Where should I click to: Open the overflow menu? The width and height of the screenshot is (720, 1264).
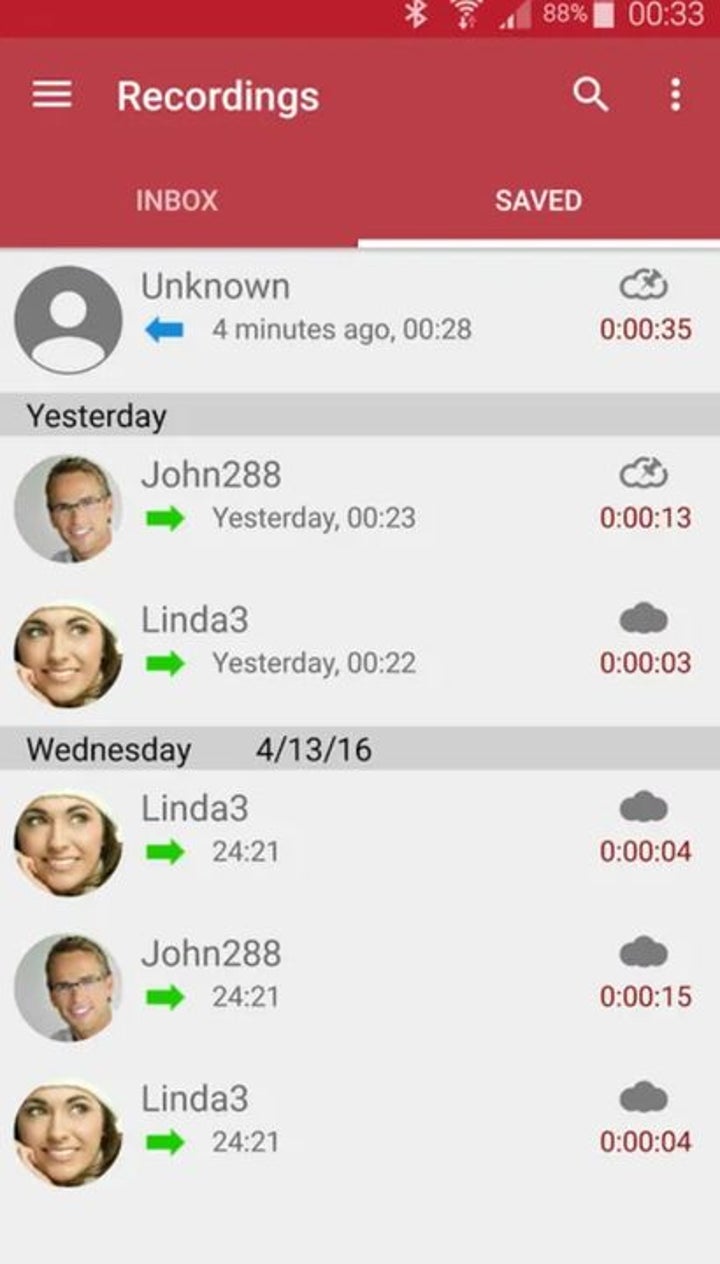676,96
